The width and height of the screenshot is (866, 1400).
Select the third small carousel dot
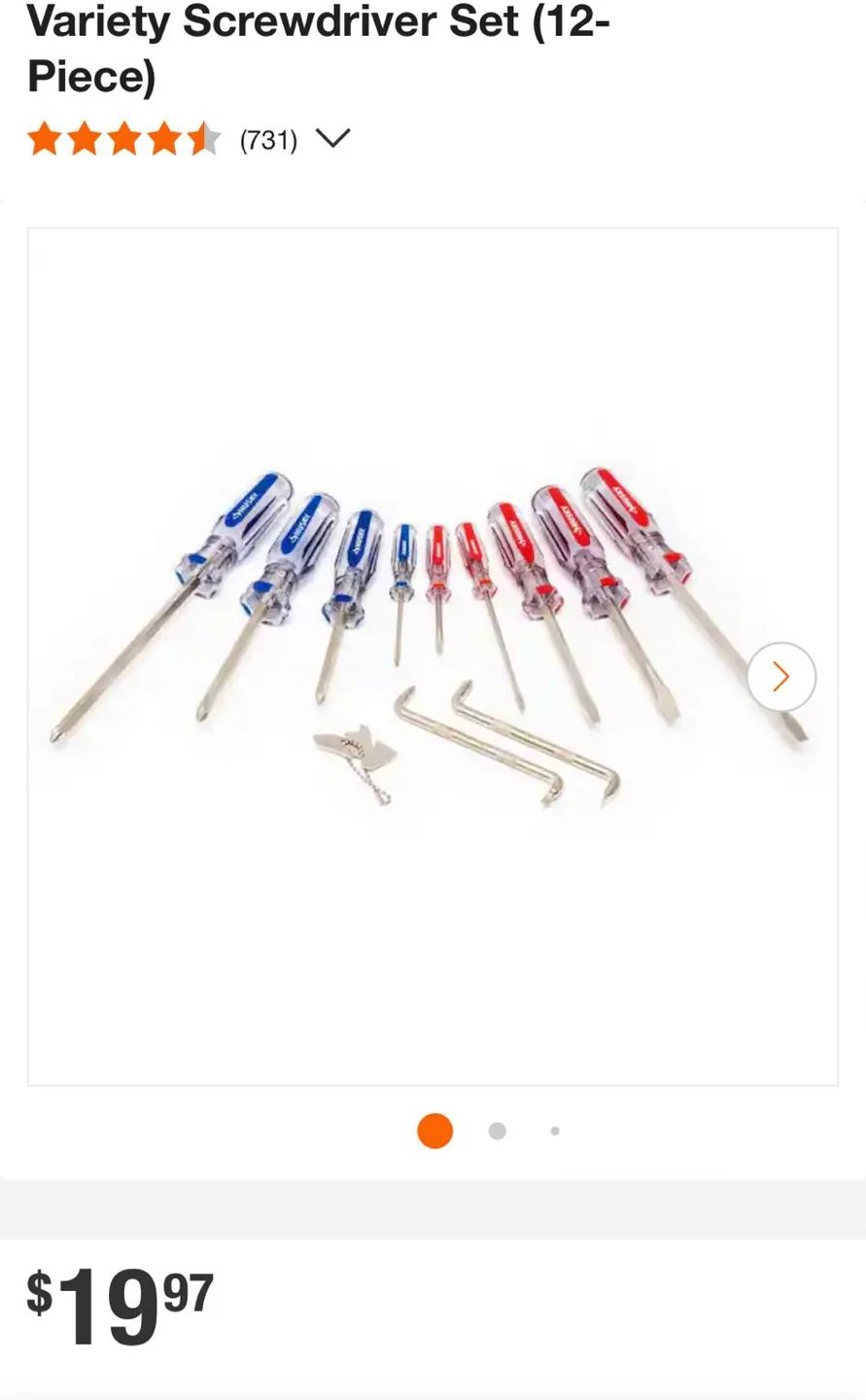tap(555, 1130)
